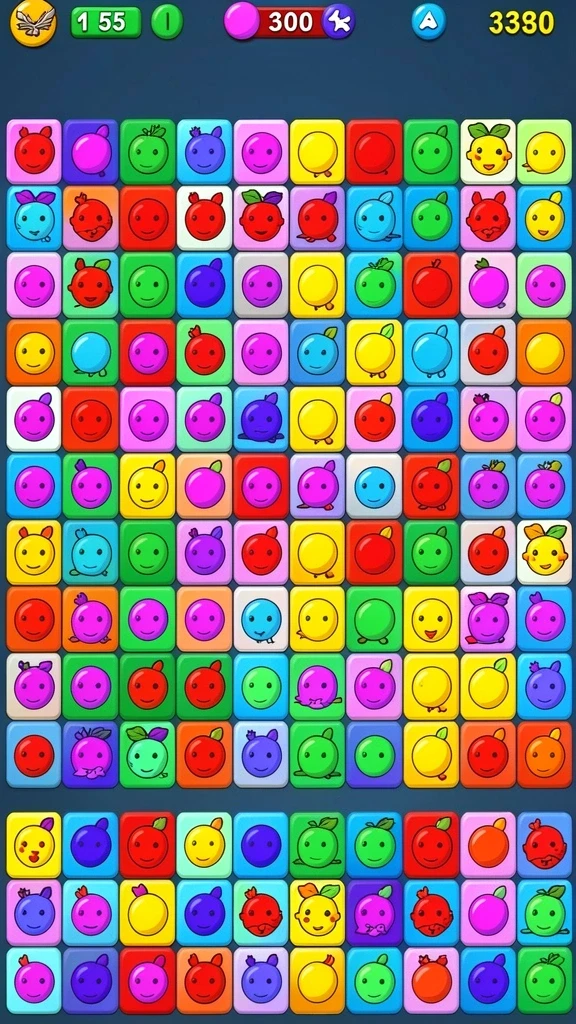Screen dimensions: 576x1024
Task: Open the gold winged badge icon
Action: 33,22
